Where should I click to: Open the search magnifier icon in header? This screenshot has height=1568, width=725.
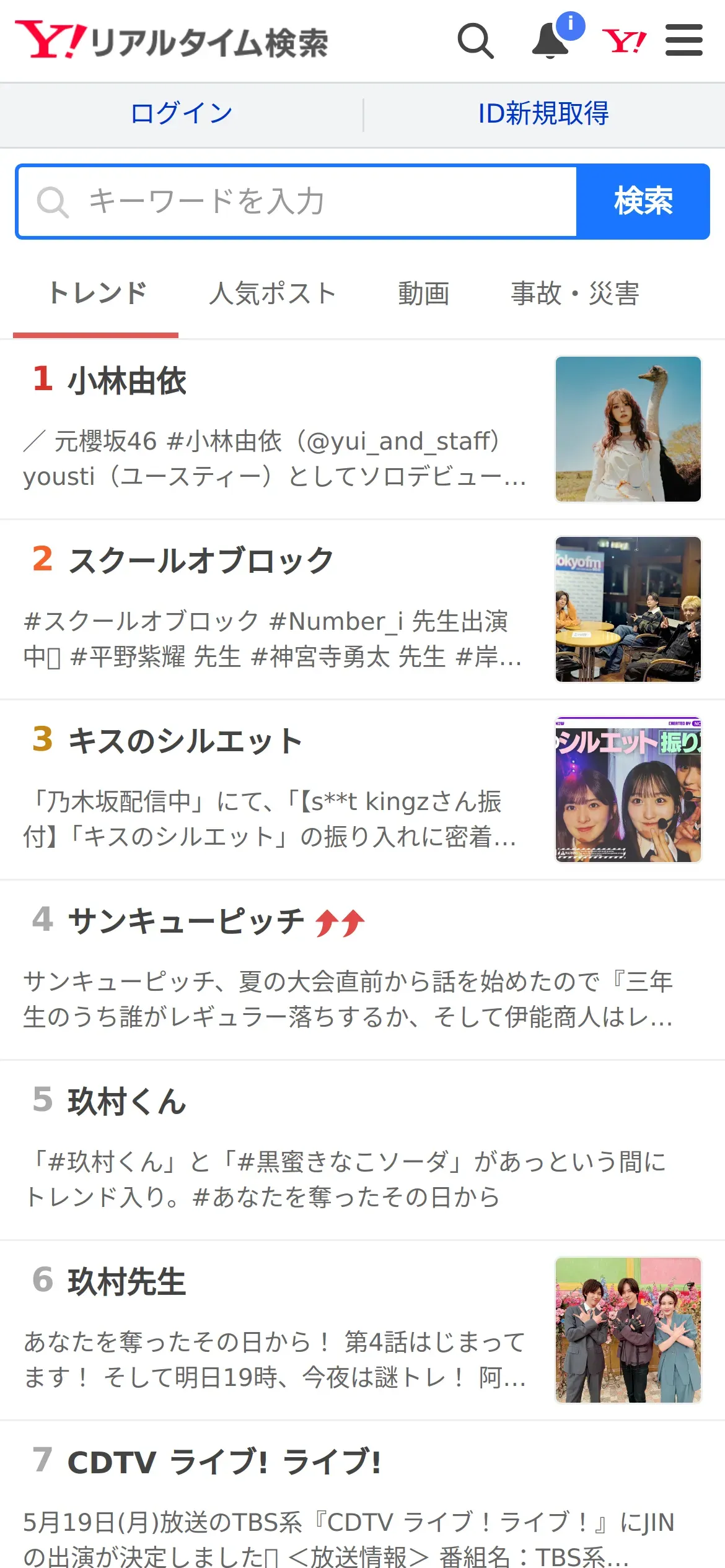tap(475, 41)
